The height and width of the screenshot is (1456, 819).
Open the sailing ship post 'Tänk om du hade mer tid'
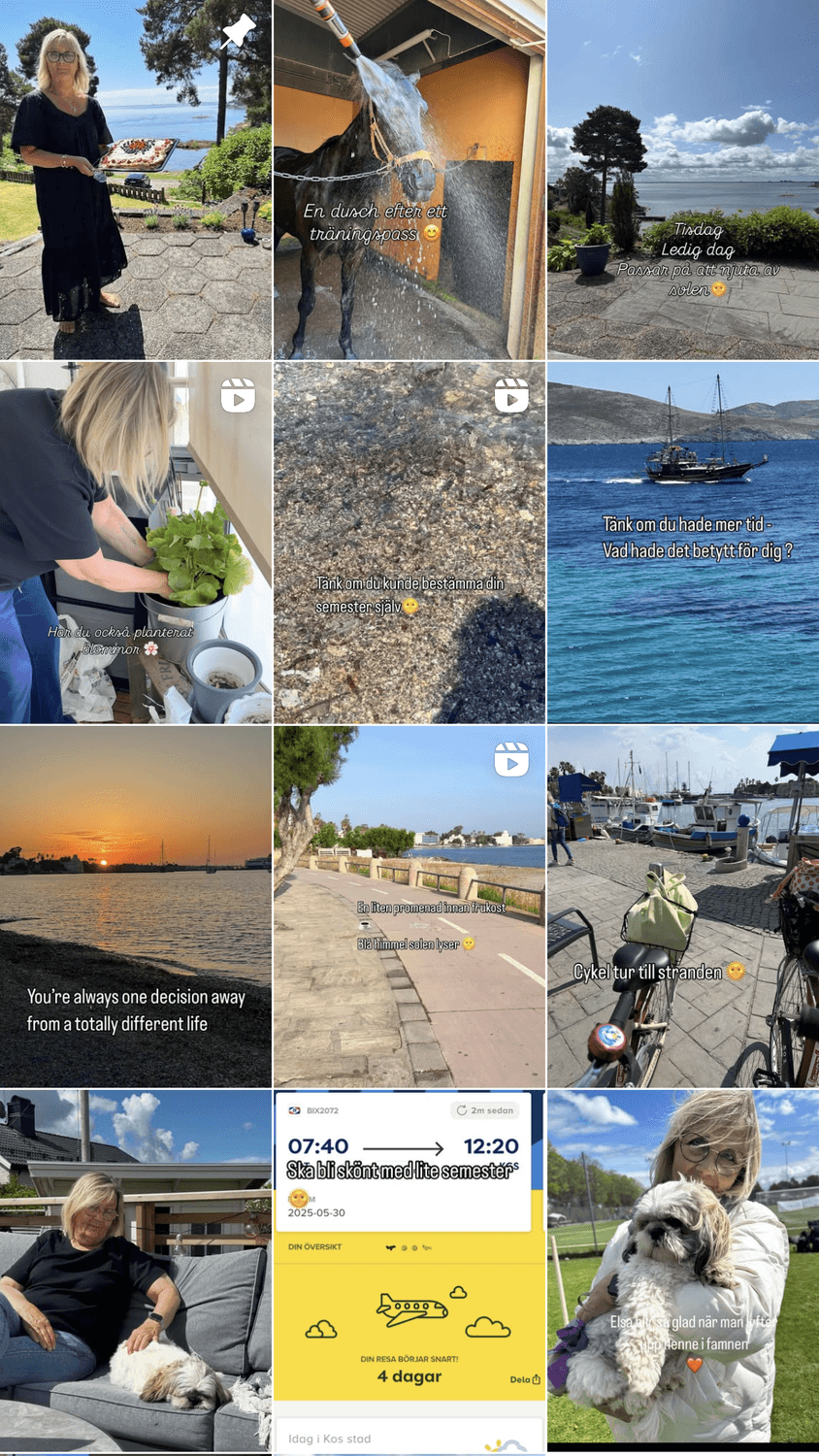point(683,543)
